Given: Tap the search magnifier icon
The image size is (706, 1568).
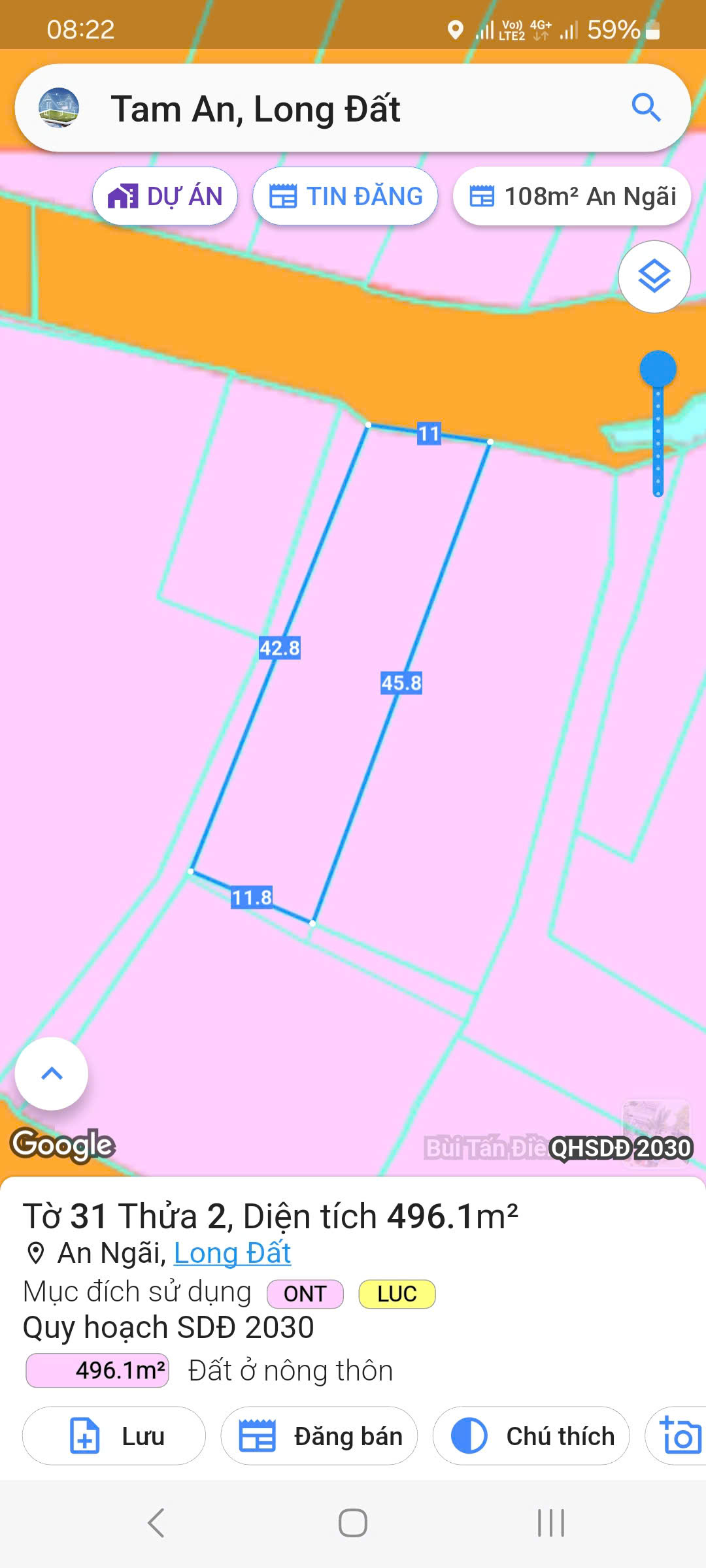Looking at the screenshot, I should 646,108.
